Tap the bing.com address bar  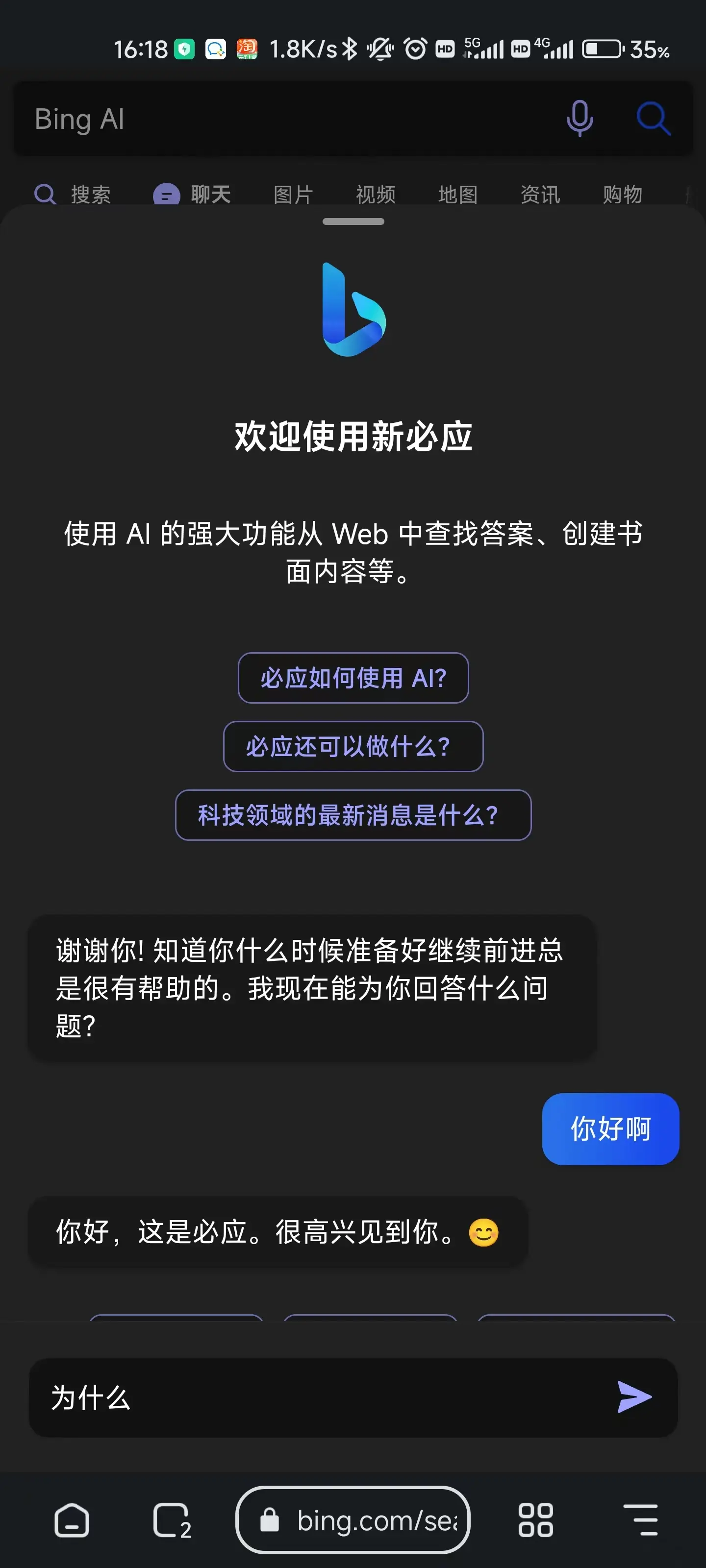[353, 1520]
